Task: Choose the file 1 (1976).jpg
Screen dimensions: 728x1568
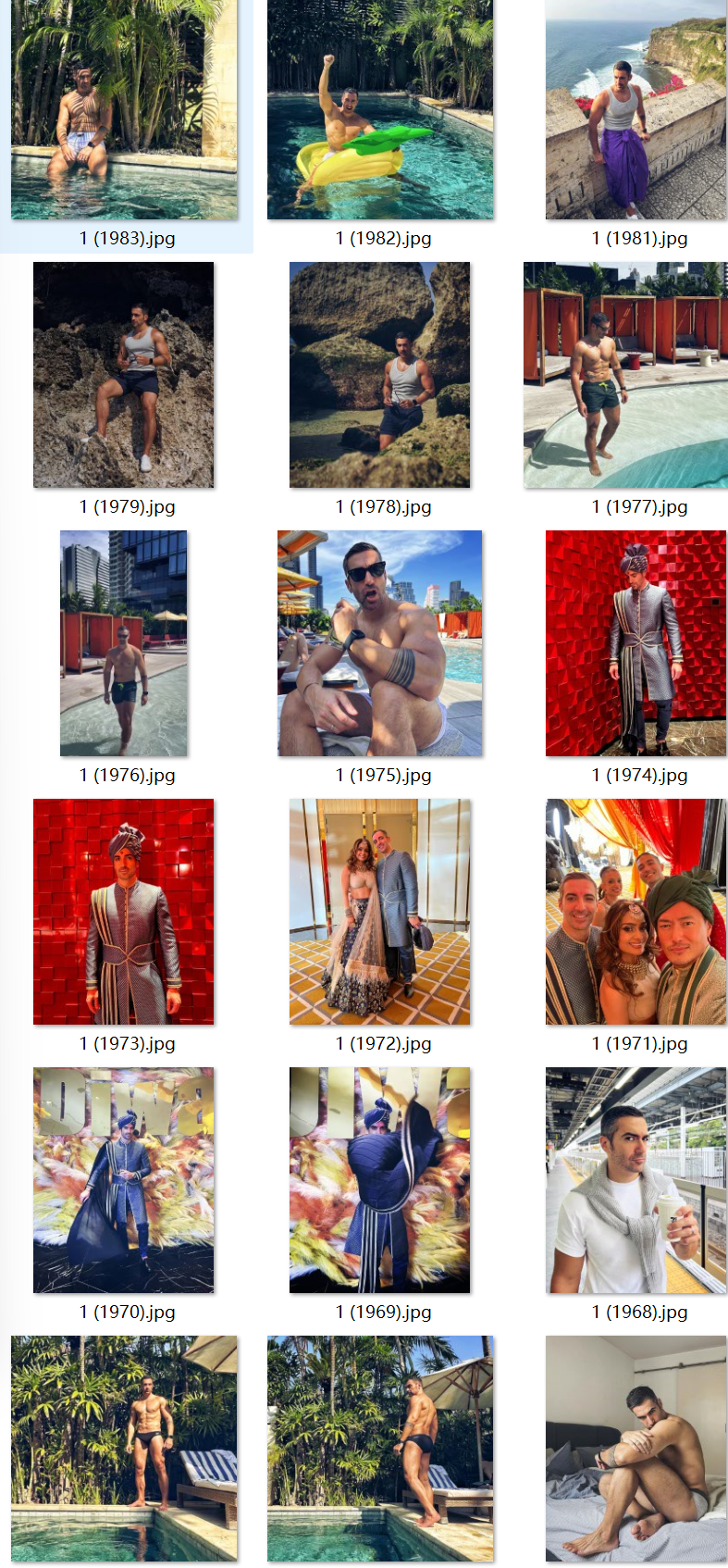Action: (x=124, y=643)
